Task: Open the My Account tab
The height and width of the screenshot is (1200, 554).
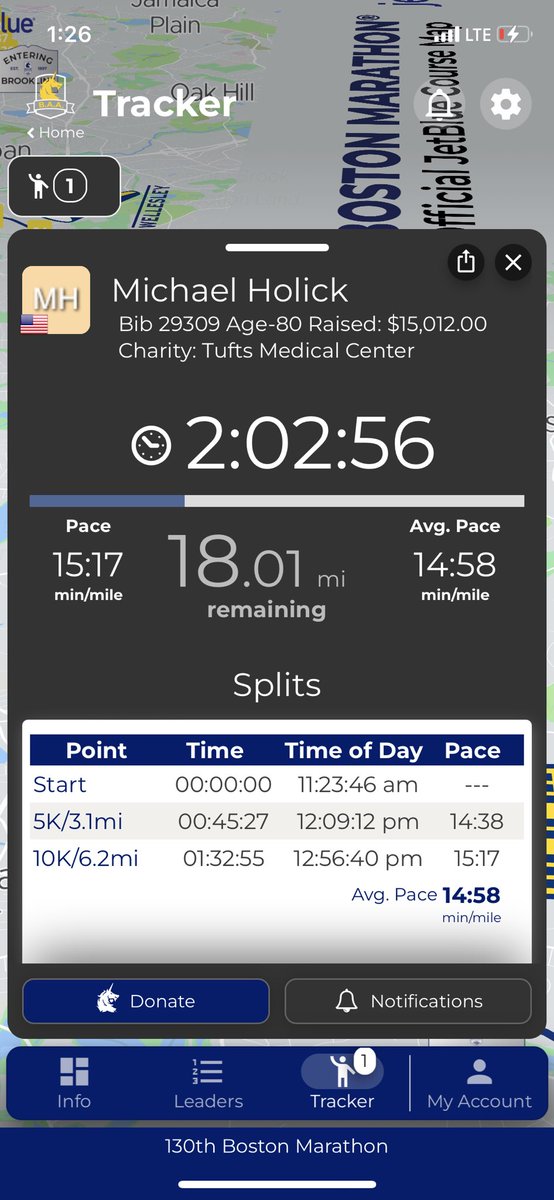Action: pyautogui.click(x=479, y=1083)
